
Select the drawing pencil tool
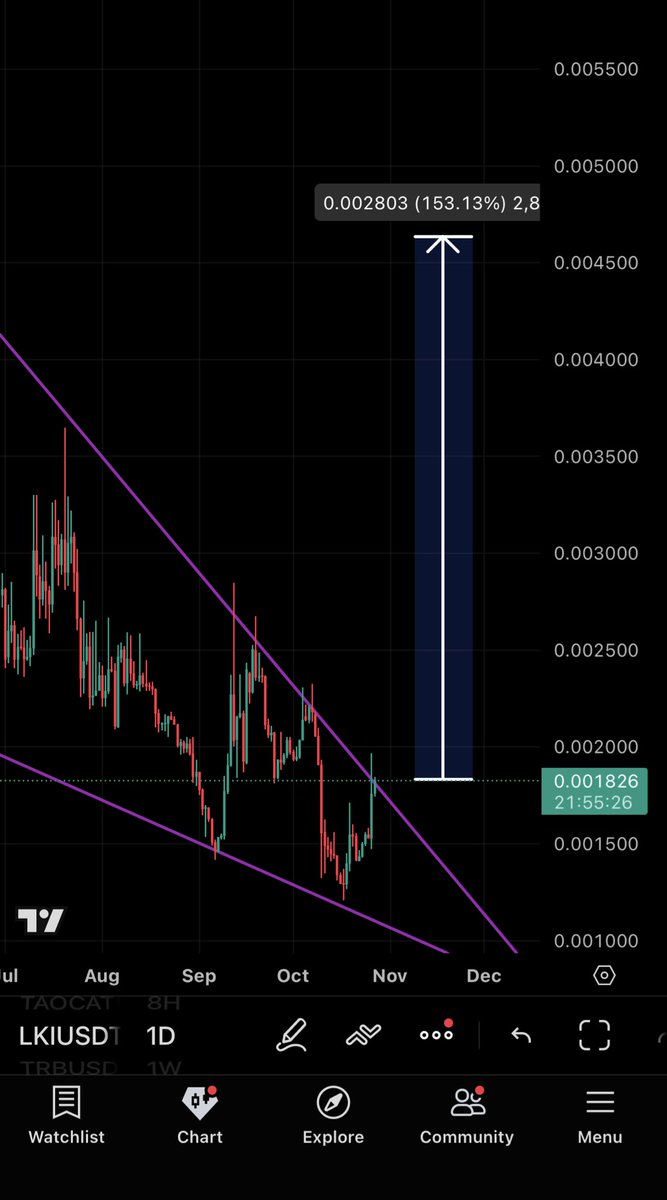(x=291, y=1035)
